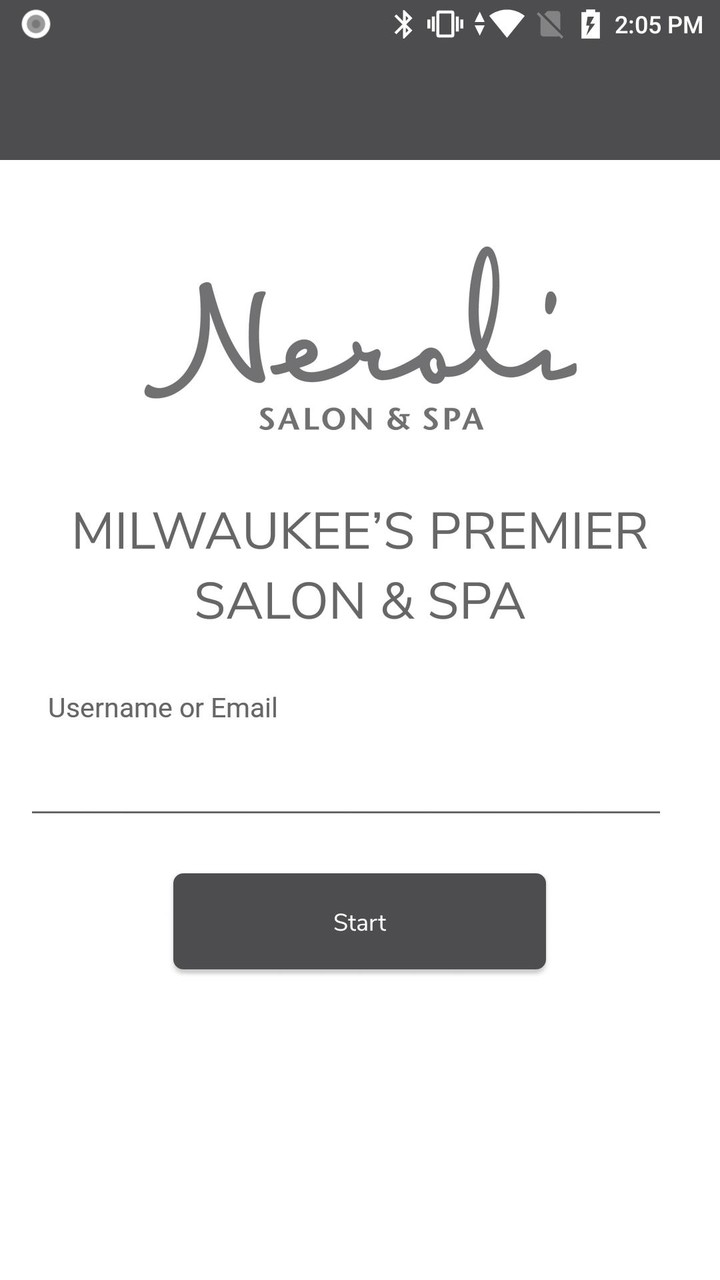Tap the charging battery icon
Screen dimensions: 720x1280
click(x=590, y=23)
